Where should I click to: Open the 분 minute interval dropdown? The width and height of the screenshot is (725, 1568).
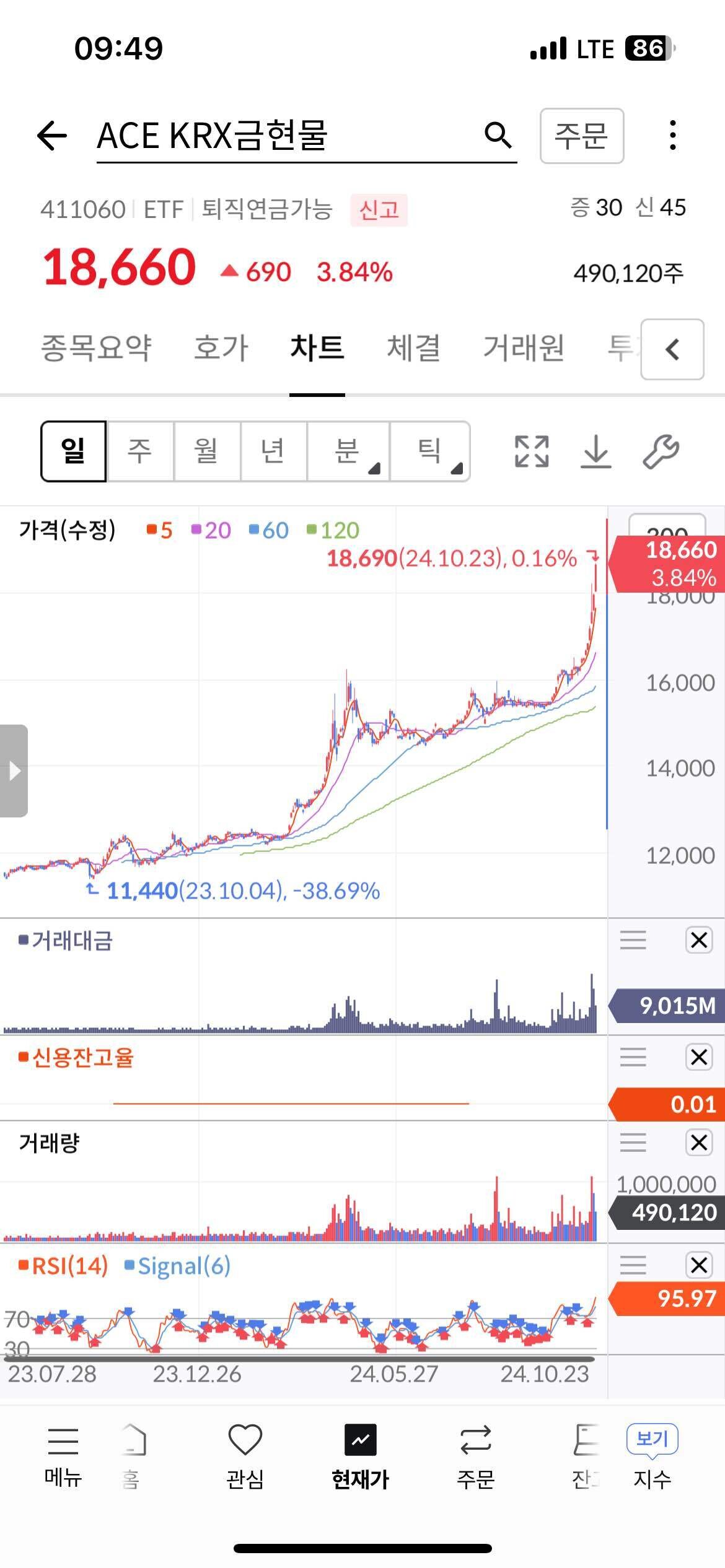pyautogui.click(x=347, y=451)
